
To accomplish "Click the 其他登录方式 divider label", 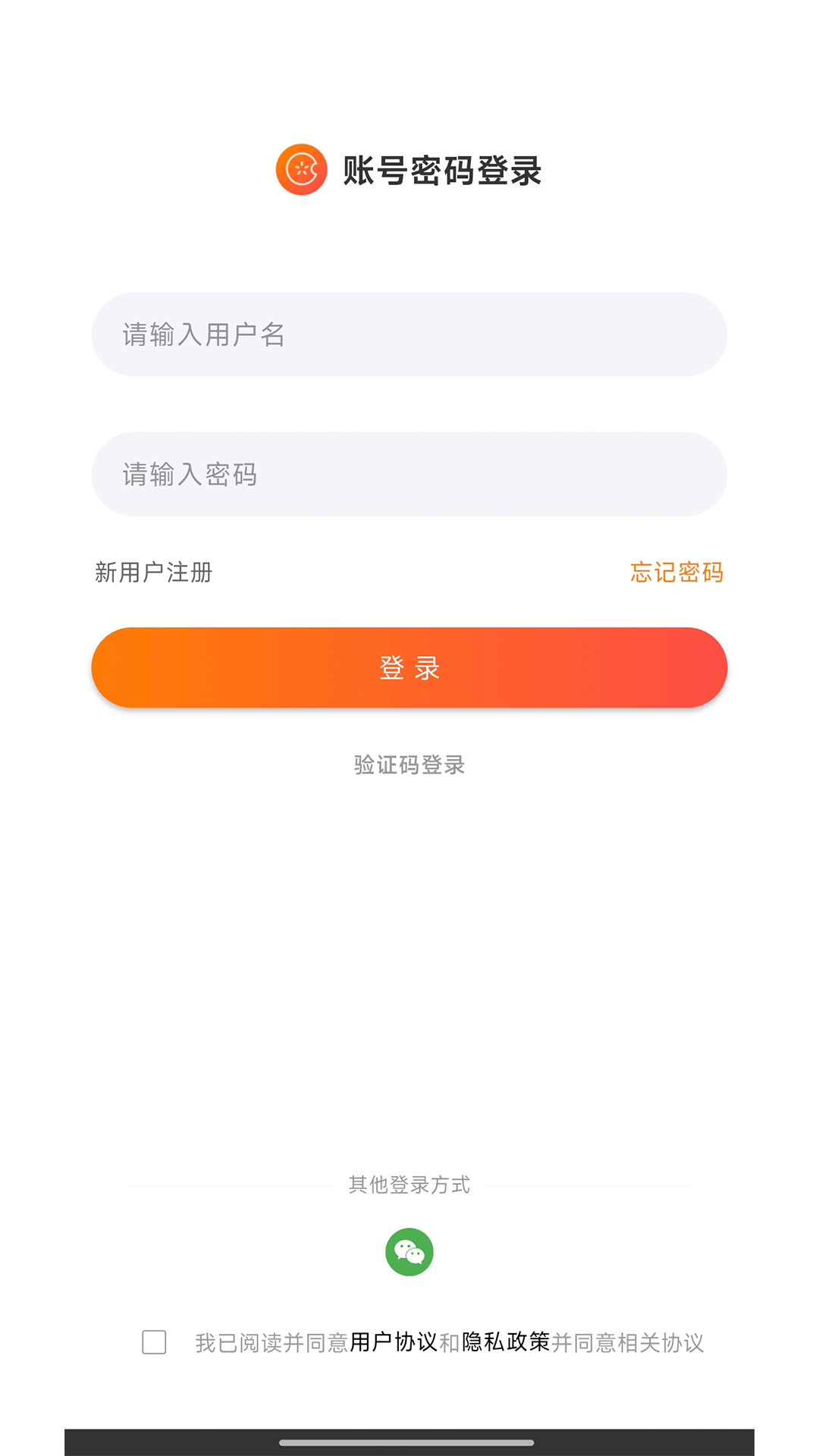I will (x=409, y=1186).
